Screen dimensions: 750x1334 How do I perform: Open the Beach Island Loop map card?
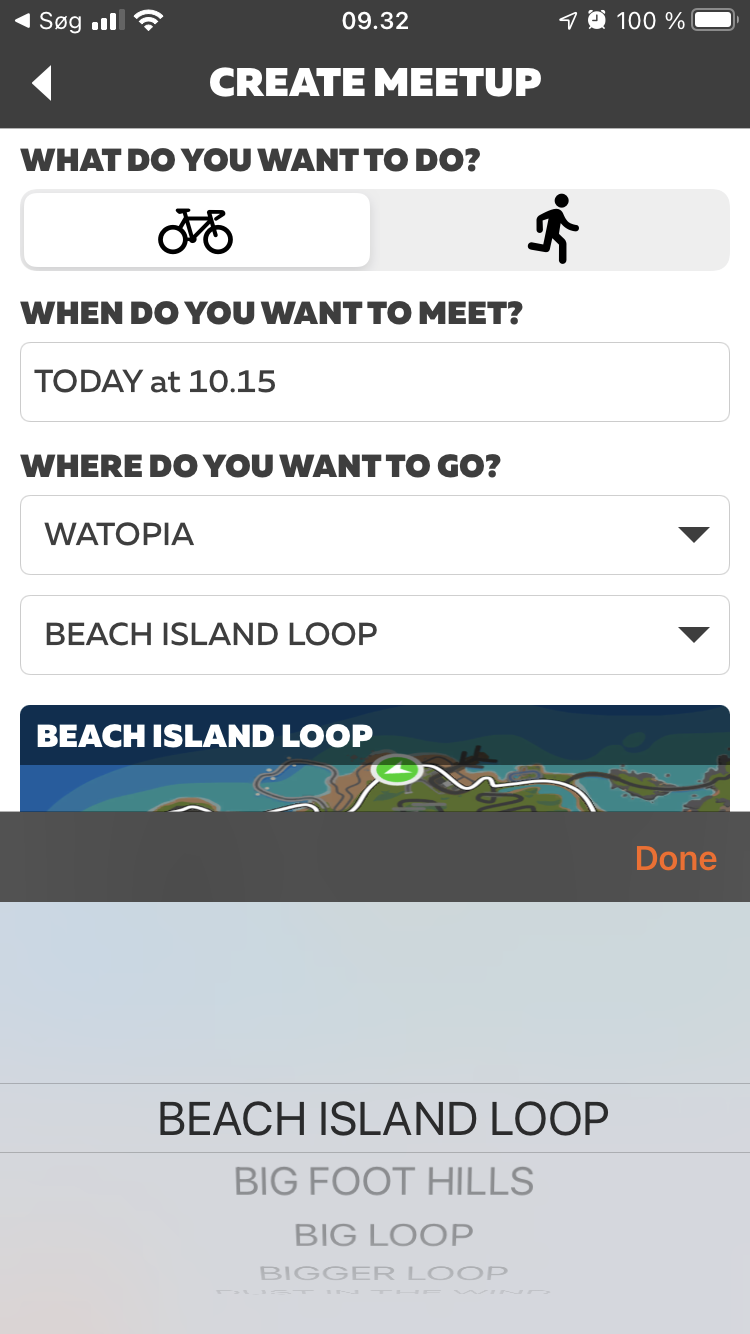(375, 758)
